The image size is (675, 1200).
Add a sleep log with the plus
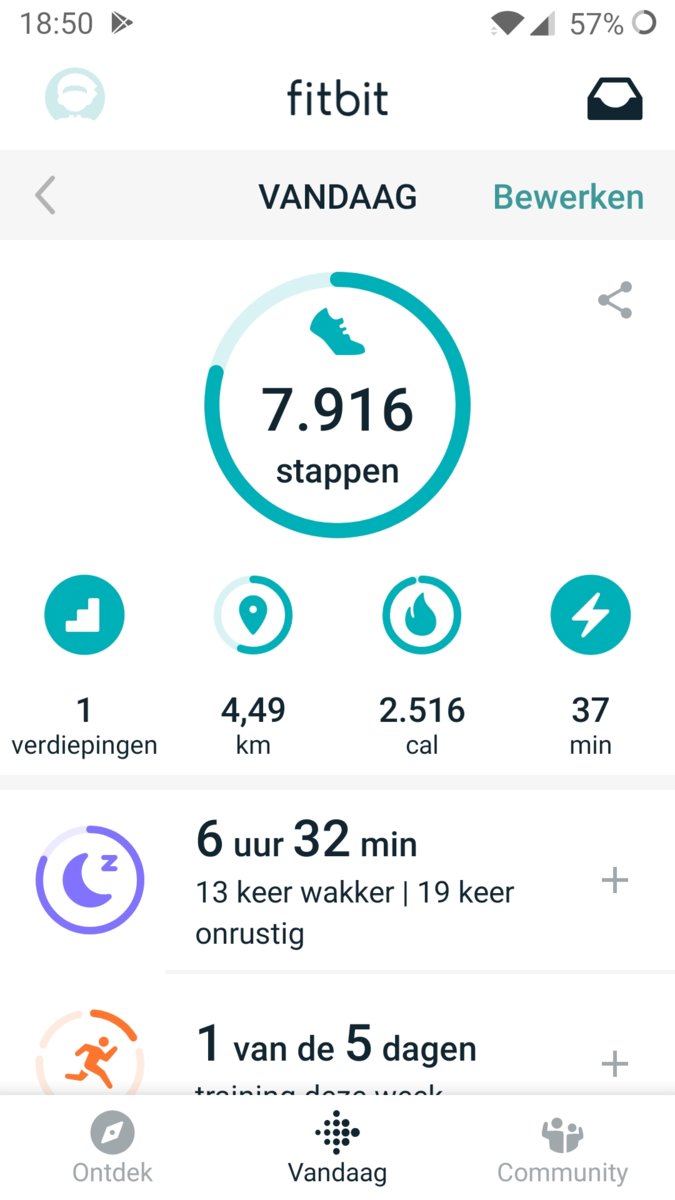pos(614,880)
